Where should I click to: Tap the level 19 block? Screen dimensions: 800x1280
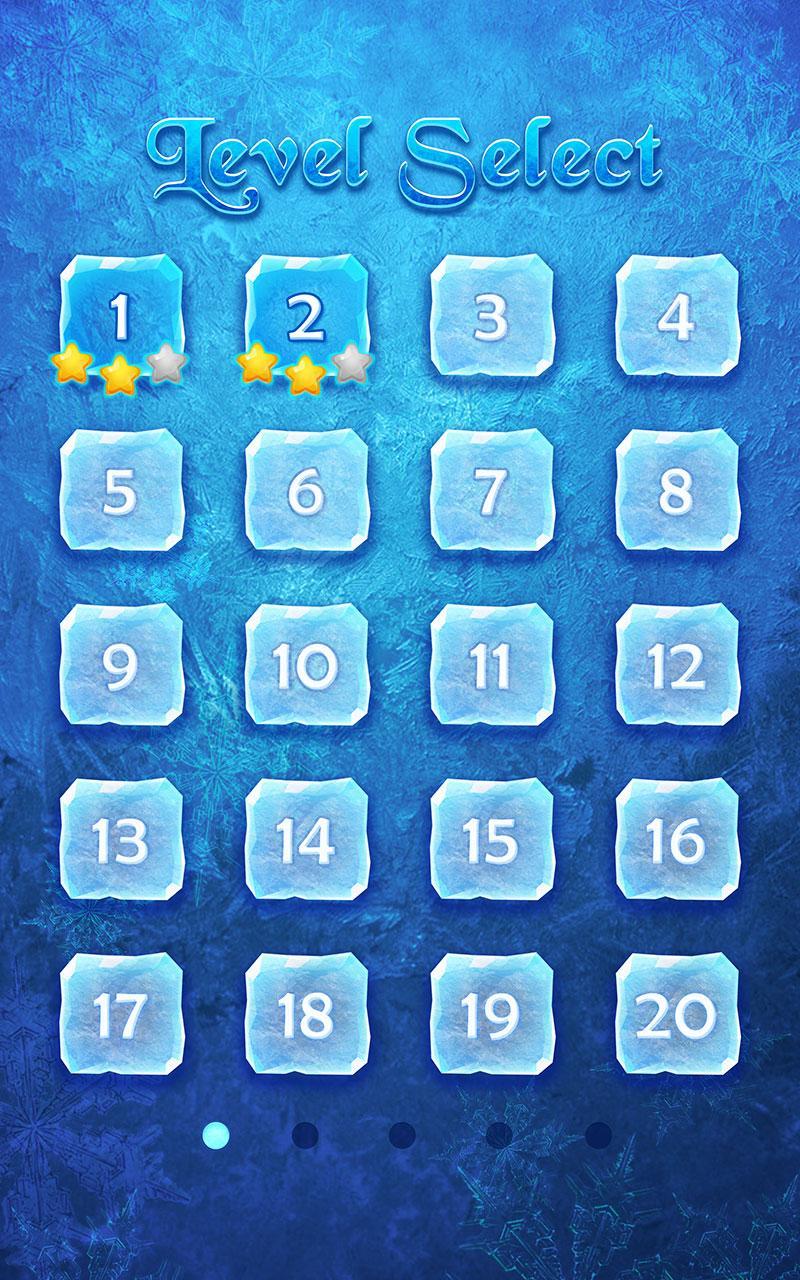pos(491,1015)
